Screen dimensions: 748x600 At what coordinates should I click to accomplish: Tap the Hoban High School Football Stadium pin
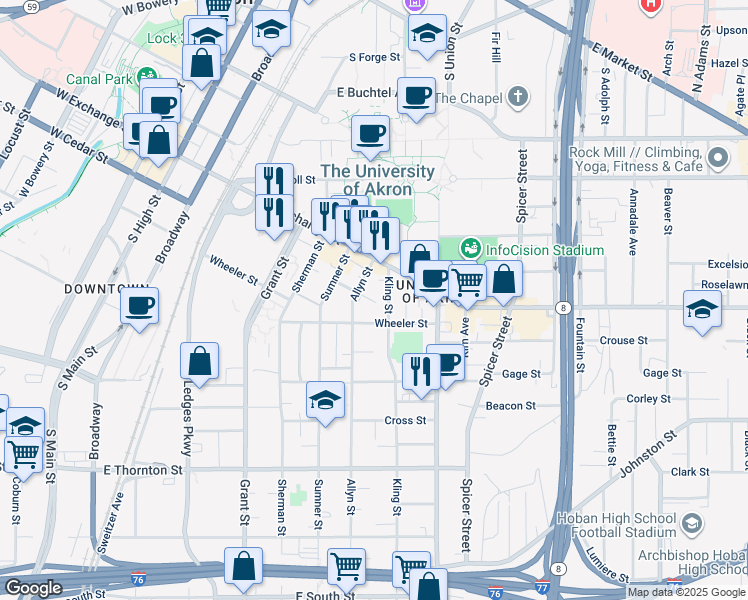(x=691, y=524)
